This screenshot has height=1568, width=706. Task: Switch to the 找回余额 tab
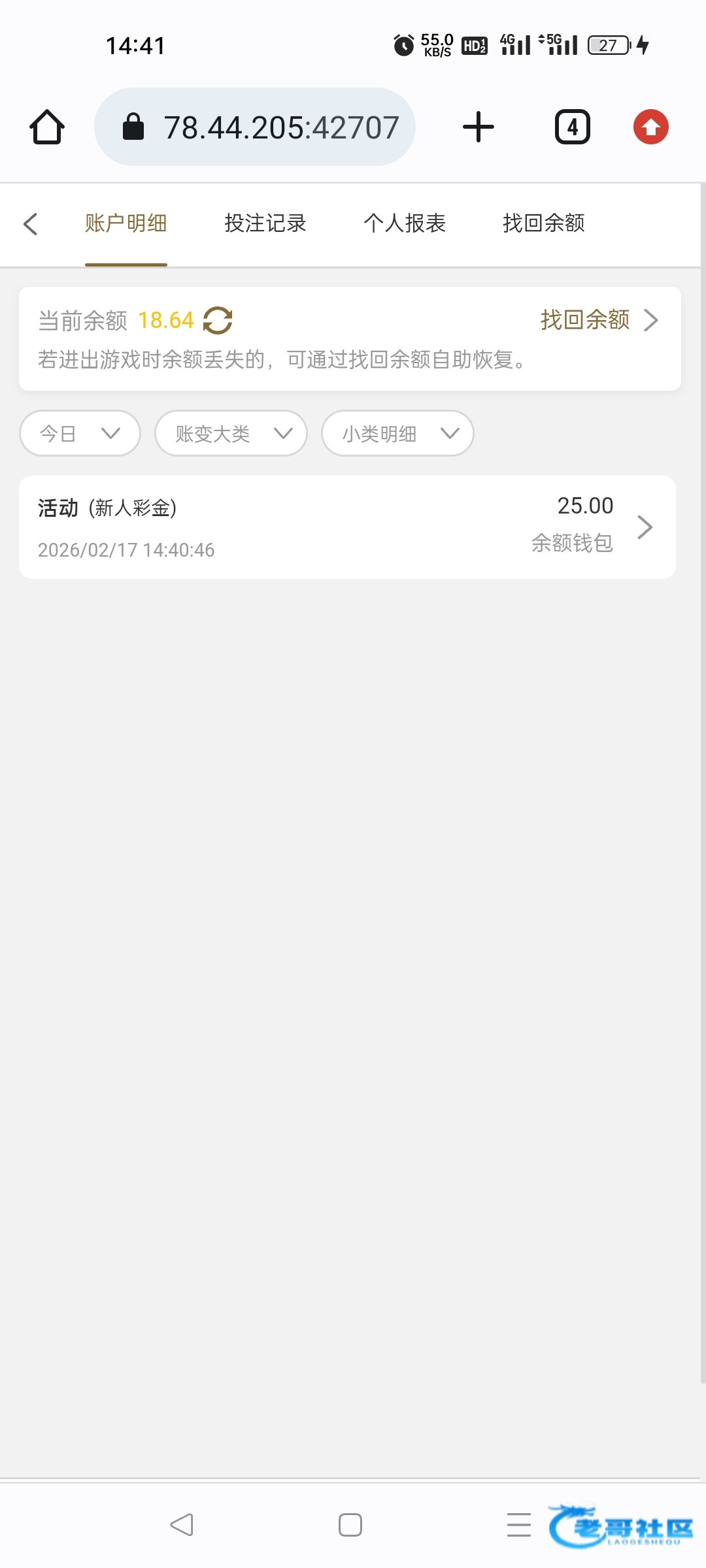(544, 223)
